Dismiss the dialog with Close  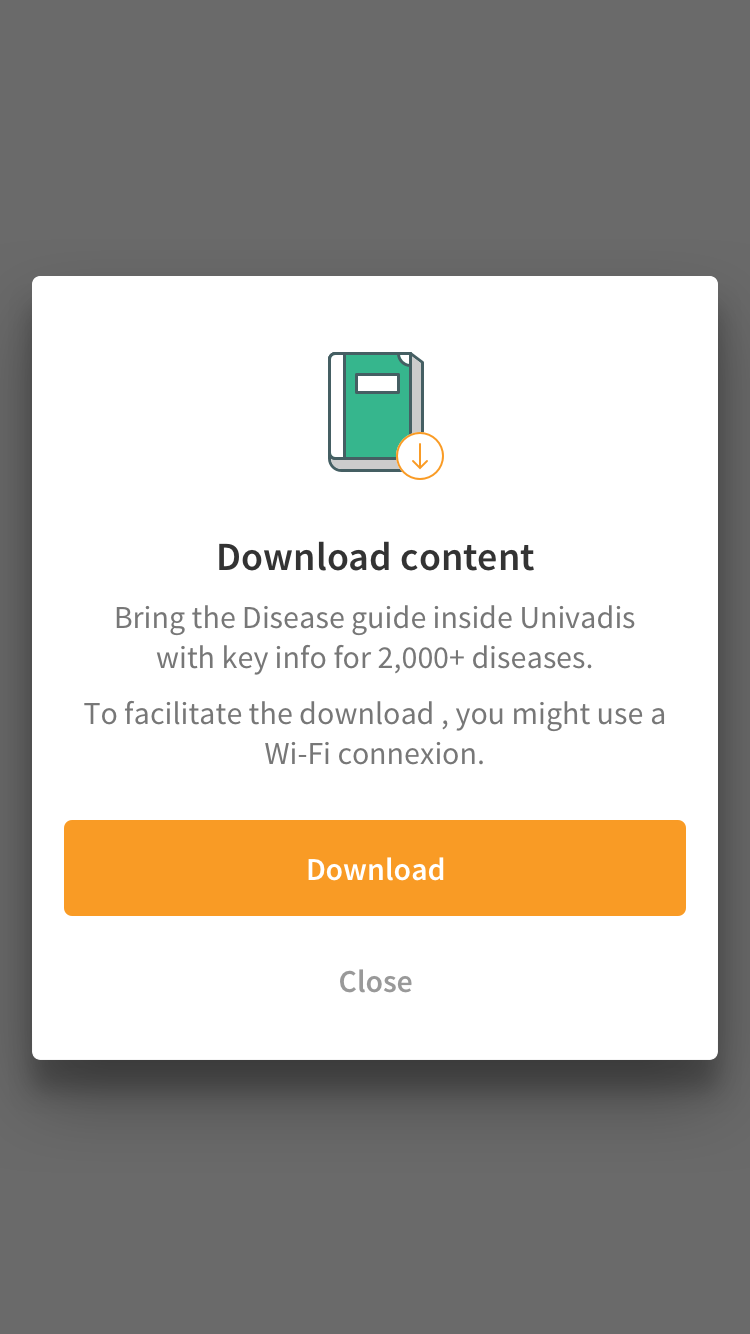click(375, 981)
